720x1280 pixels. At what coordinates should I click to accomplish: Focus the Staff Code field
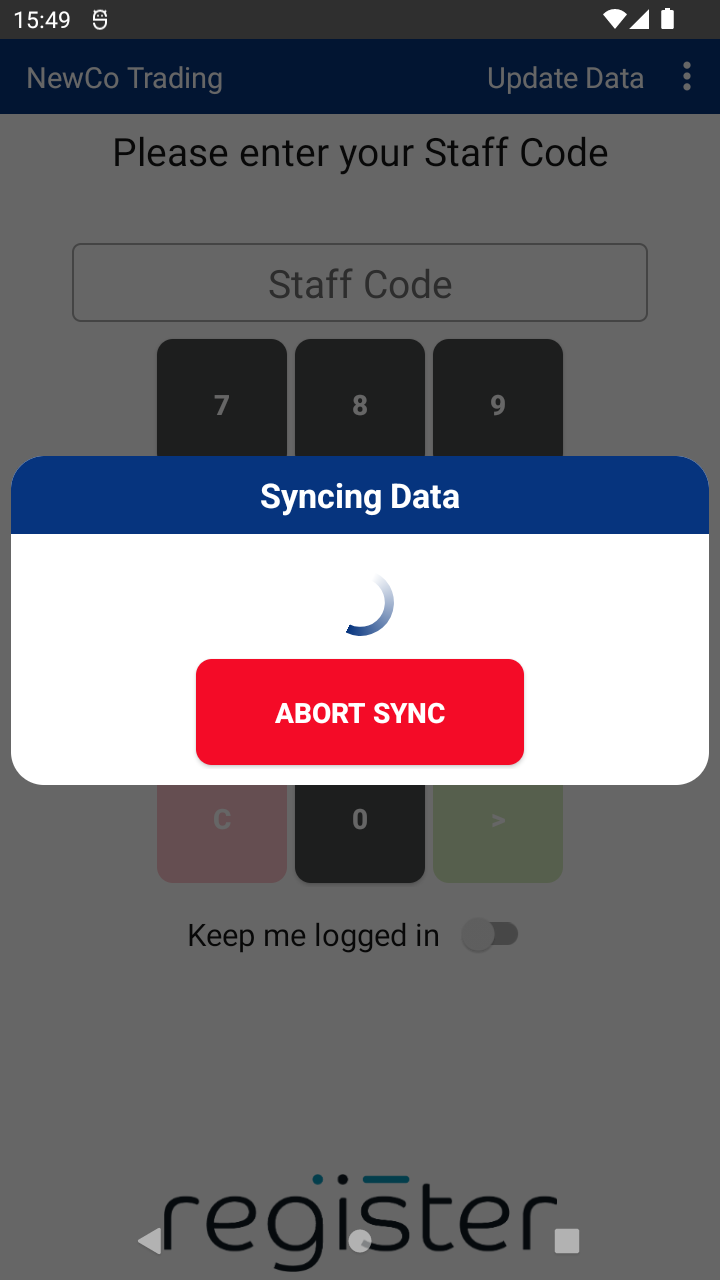(x=360, y=283)
